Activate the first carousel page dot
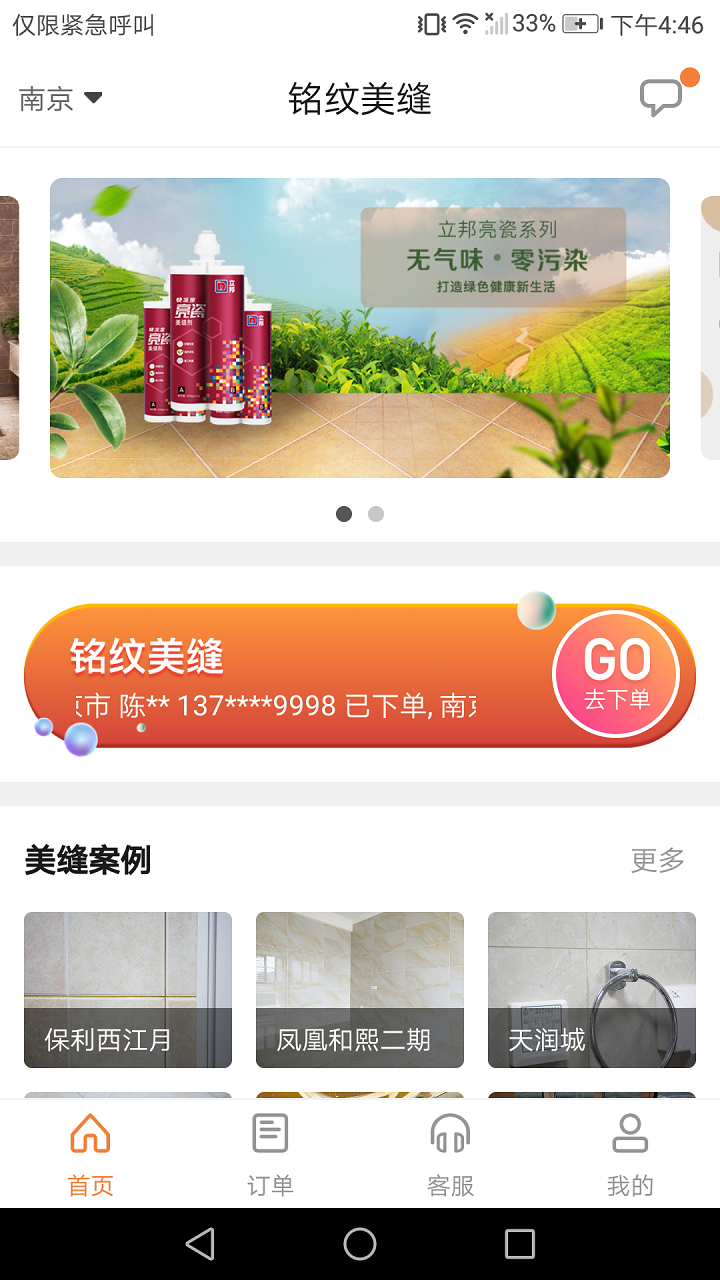Image resolution: width=720 pixels, height=1280 pixels. tap(344, 513)
